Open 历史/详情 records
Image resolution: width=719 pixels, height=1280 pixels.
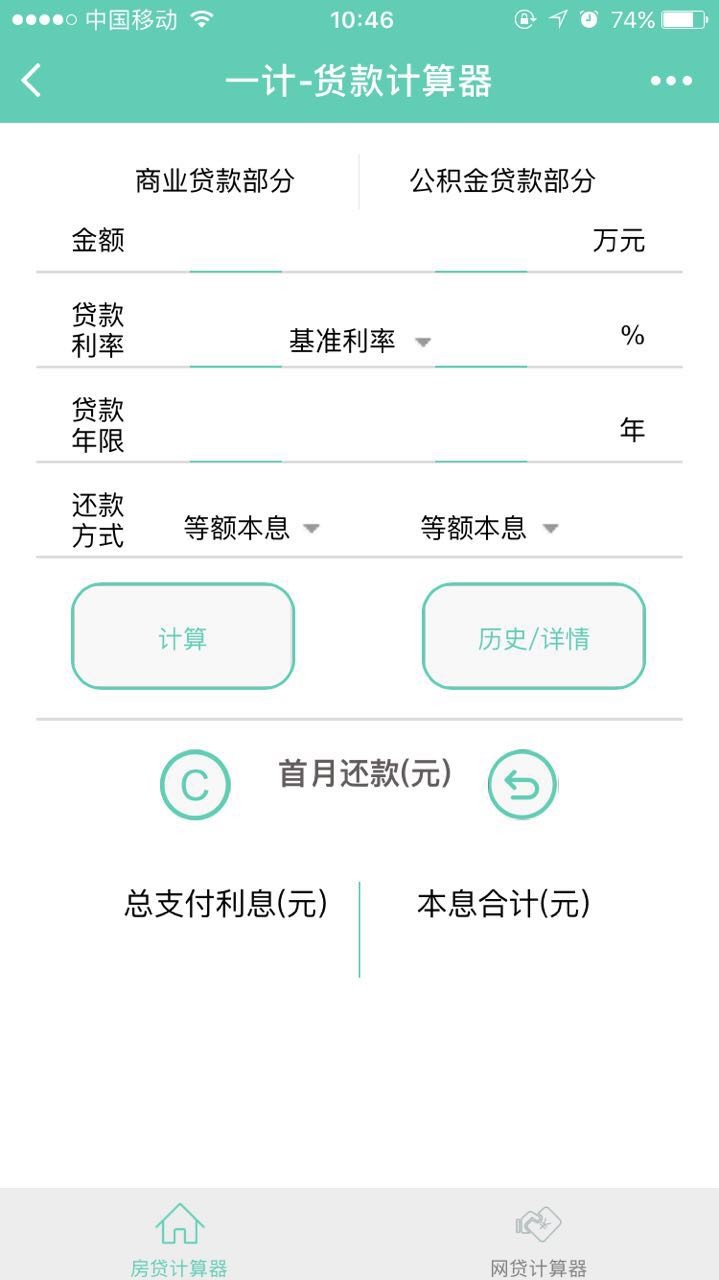point(533,637)
